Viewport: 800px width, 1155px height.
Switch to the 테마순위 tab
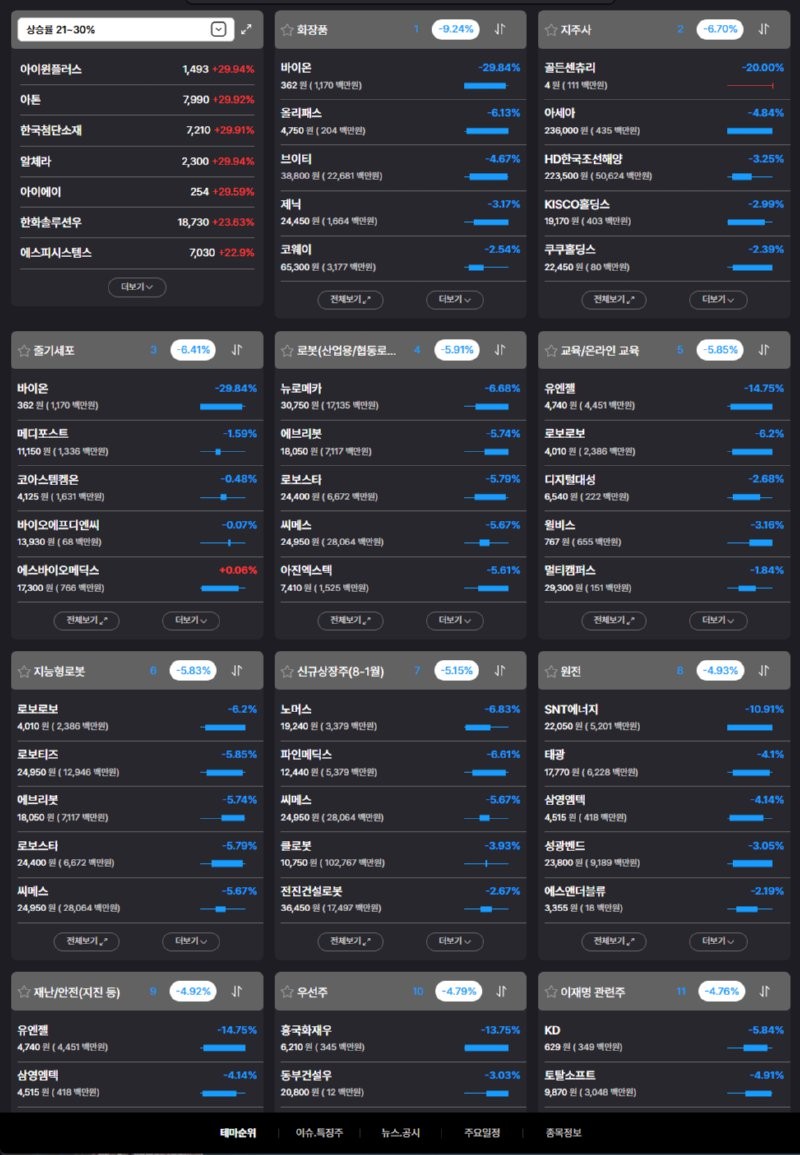(238, 1133)
